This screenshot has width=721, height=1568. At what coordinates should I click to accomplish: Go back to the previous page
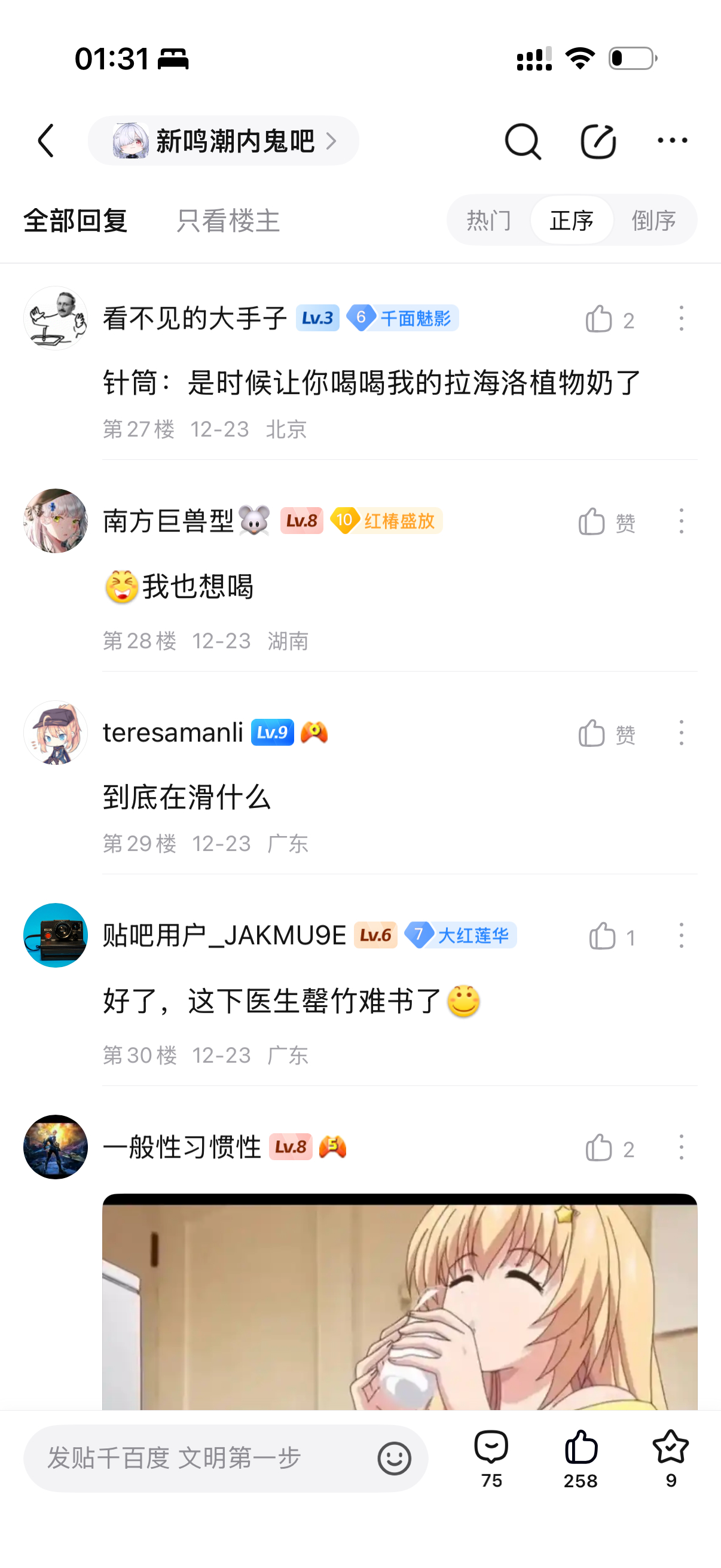click(x=46, y=141)
